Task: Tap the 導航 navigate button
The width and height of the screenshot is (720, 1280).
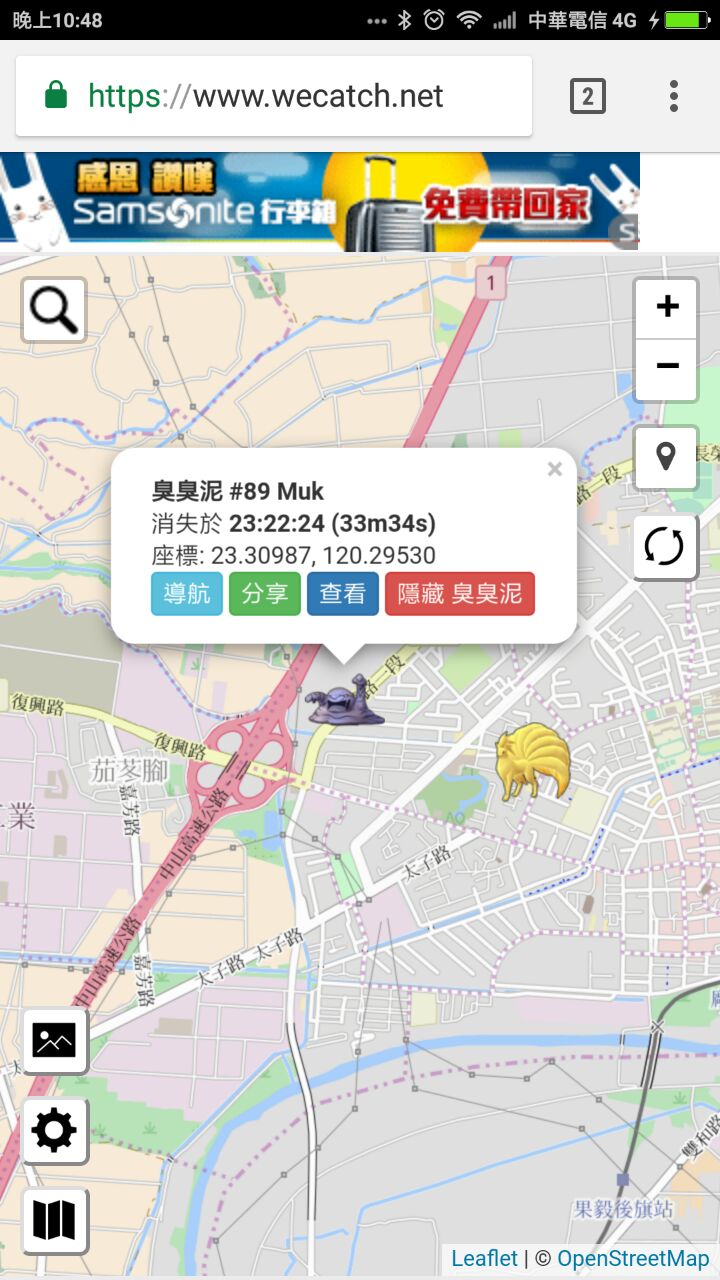Action: (187, 594)
